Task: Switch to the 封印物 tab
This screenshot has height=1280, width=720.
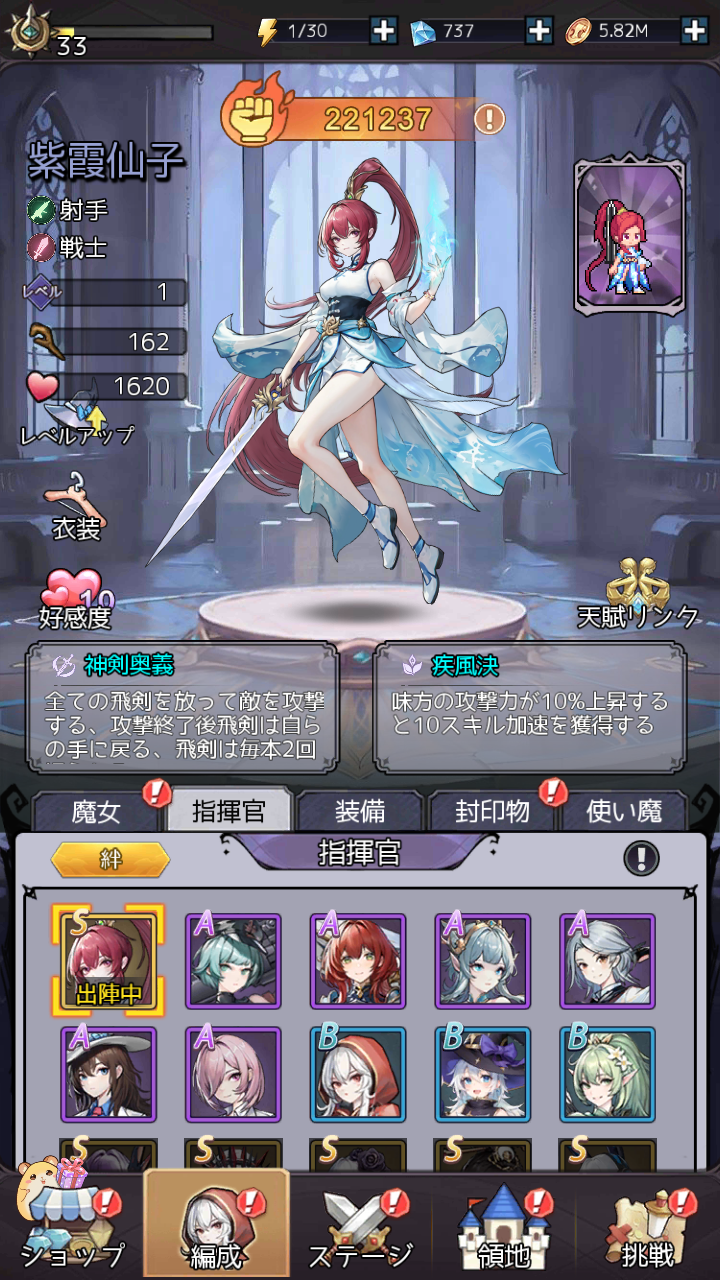Action: pyautogui.click(x=491, y=810)
